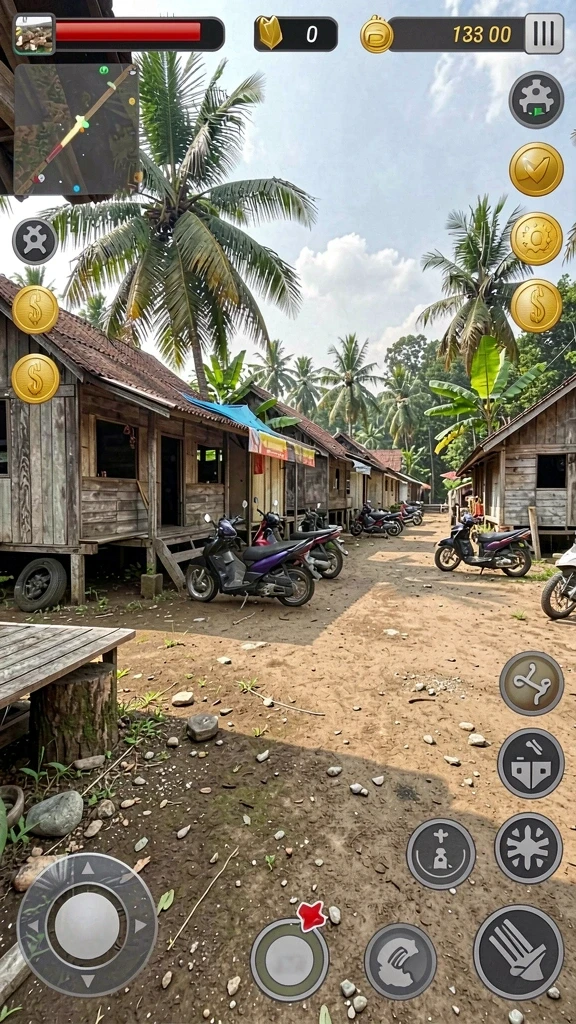Tap the virtual joystick pad
The width and height of the screenshot is (576, 1024).
87,924
